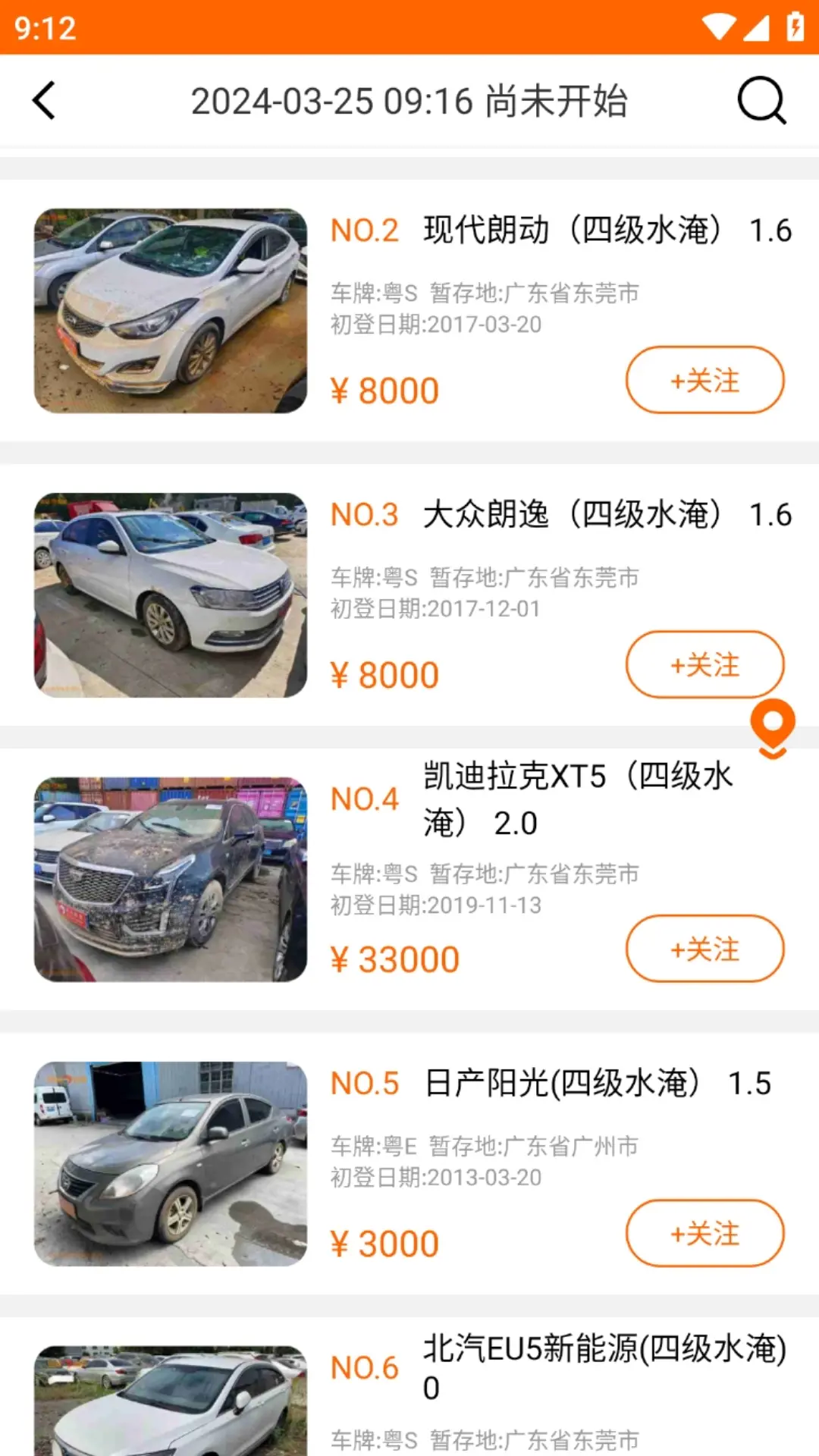
Task: View the NO.4 凯迪拉克XT5 car photo
Action: point(171,880)
